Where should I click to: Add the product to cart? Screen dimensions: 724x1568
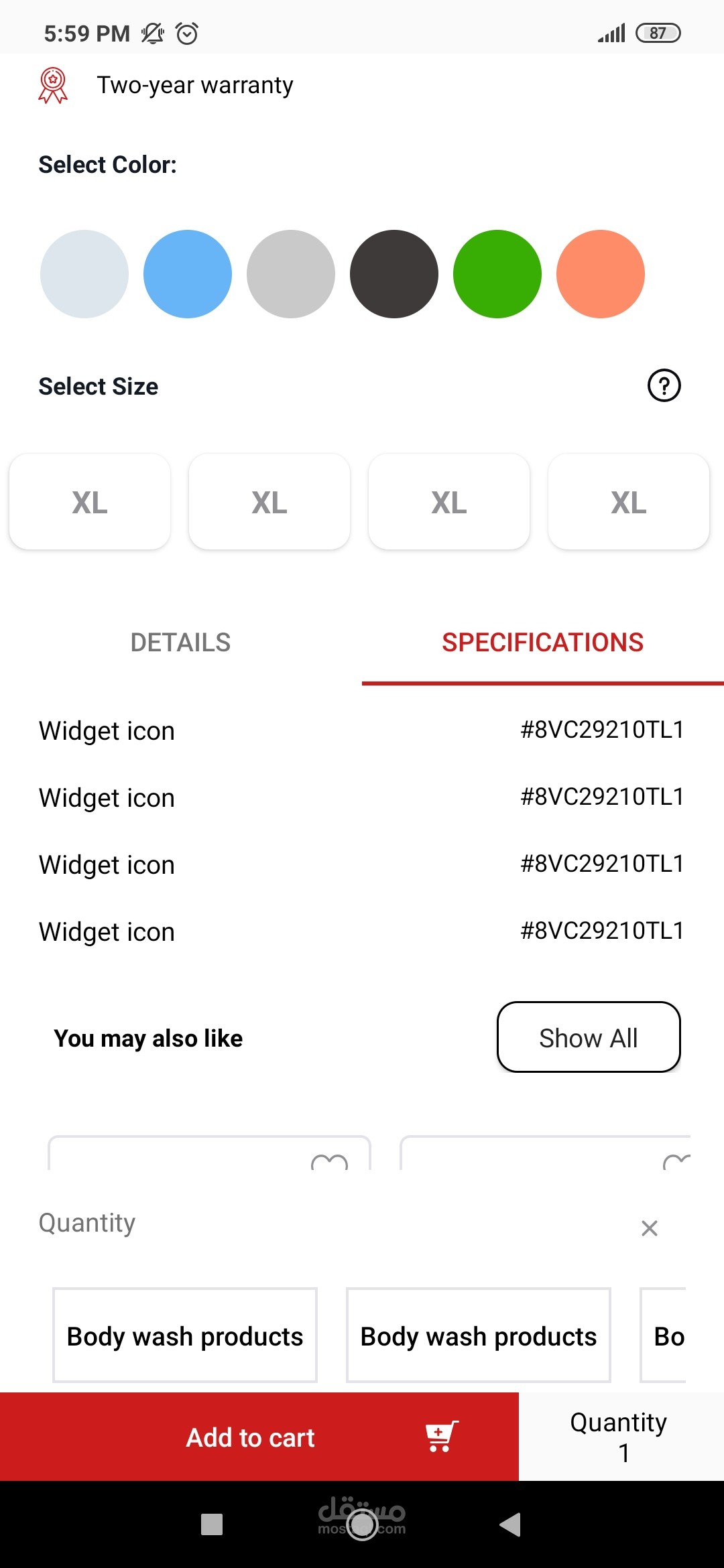[259, 1437]
